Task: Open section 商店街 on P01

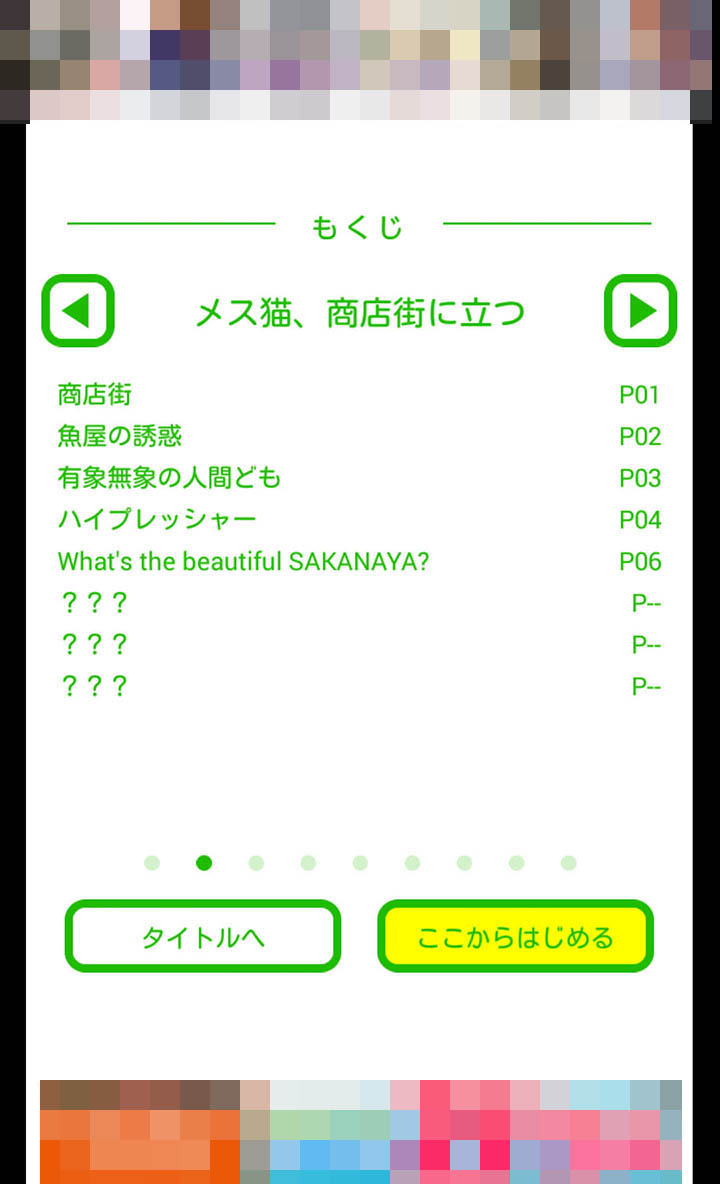Action: [95, 395]
